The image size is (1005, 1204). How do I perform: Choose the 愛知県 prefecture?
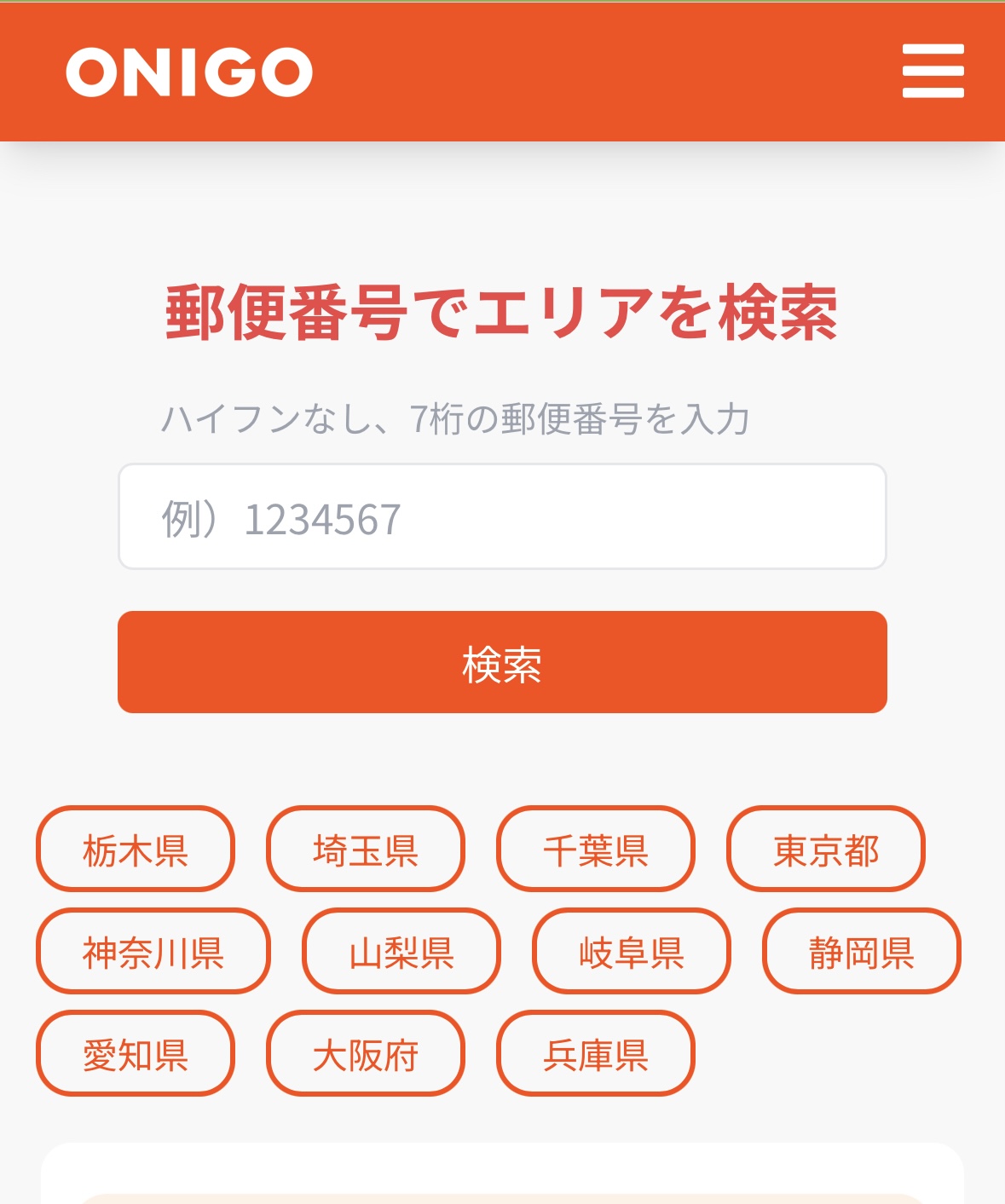(x=135, y=1054)
